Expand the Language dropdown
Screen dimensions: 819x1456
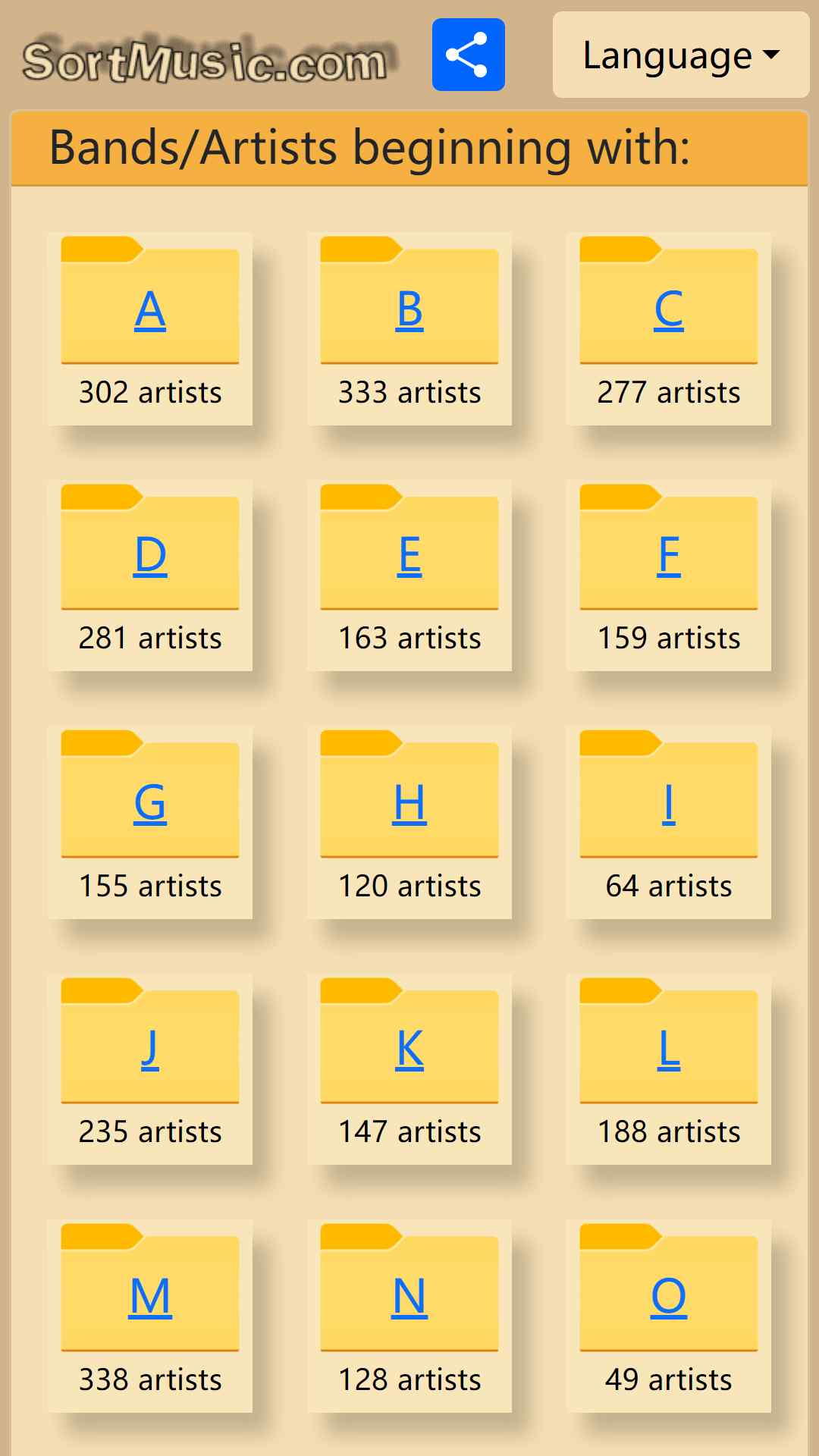point(681,55)
